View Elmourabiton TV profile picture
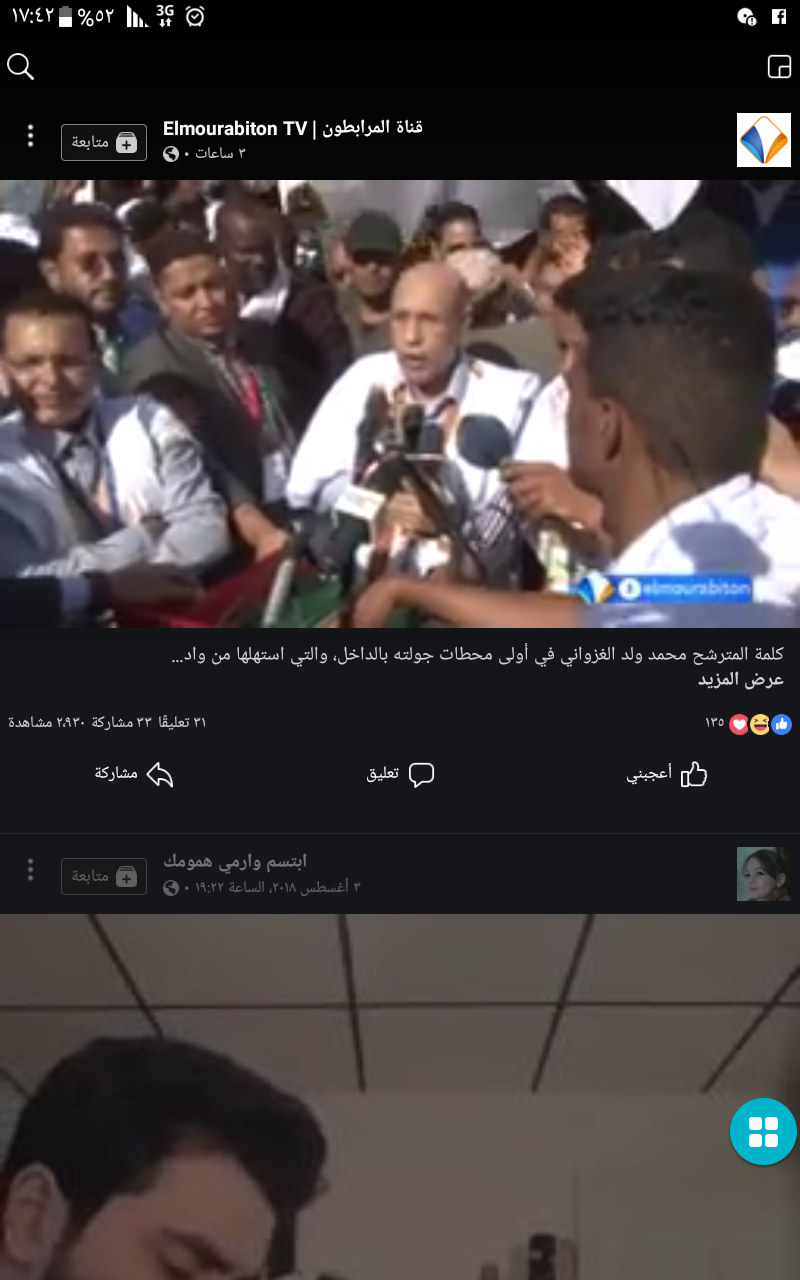The image size is (800, 1280). (x=763, y=140)
